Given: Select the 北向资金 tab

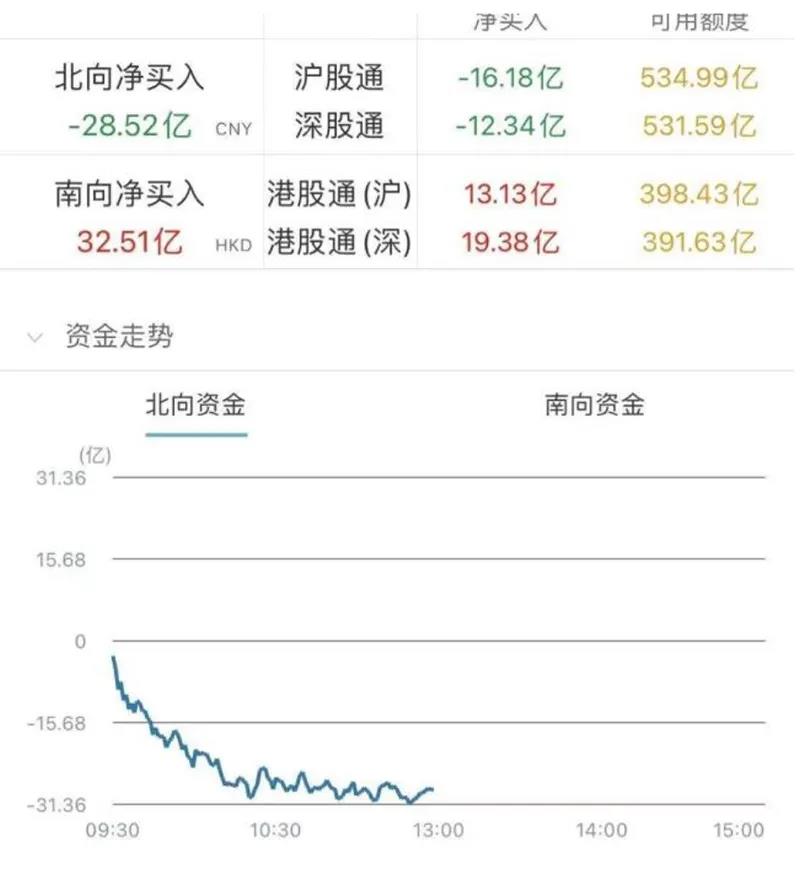Looking at the screenshot, I should [196, 405].
